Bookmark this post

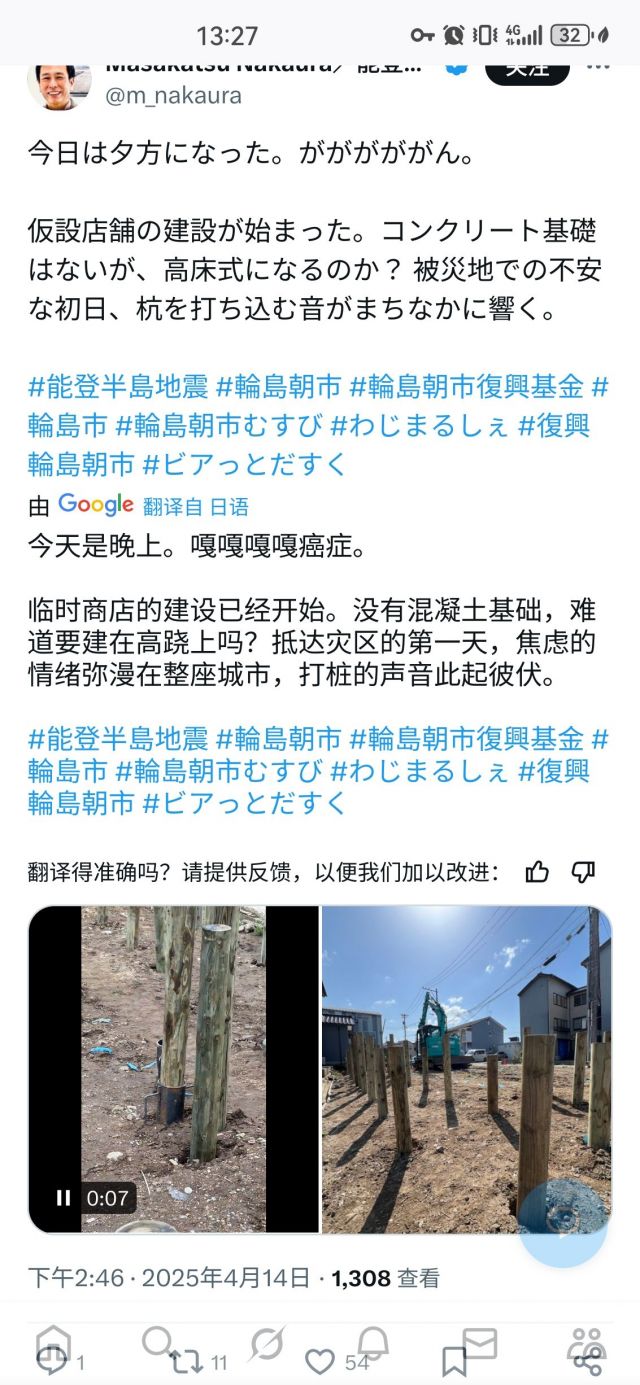[454, 1361]
